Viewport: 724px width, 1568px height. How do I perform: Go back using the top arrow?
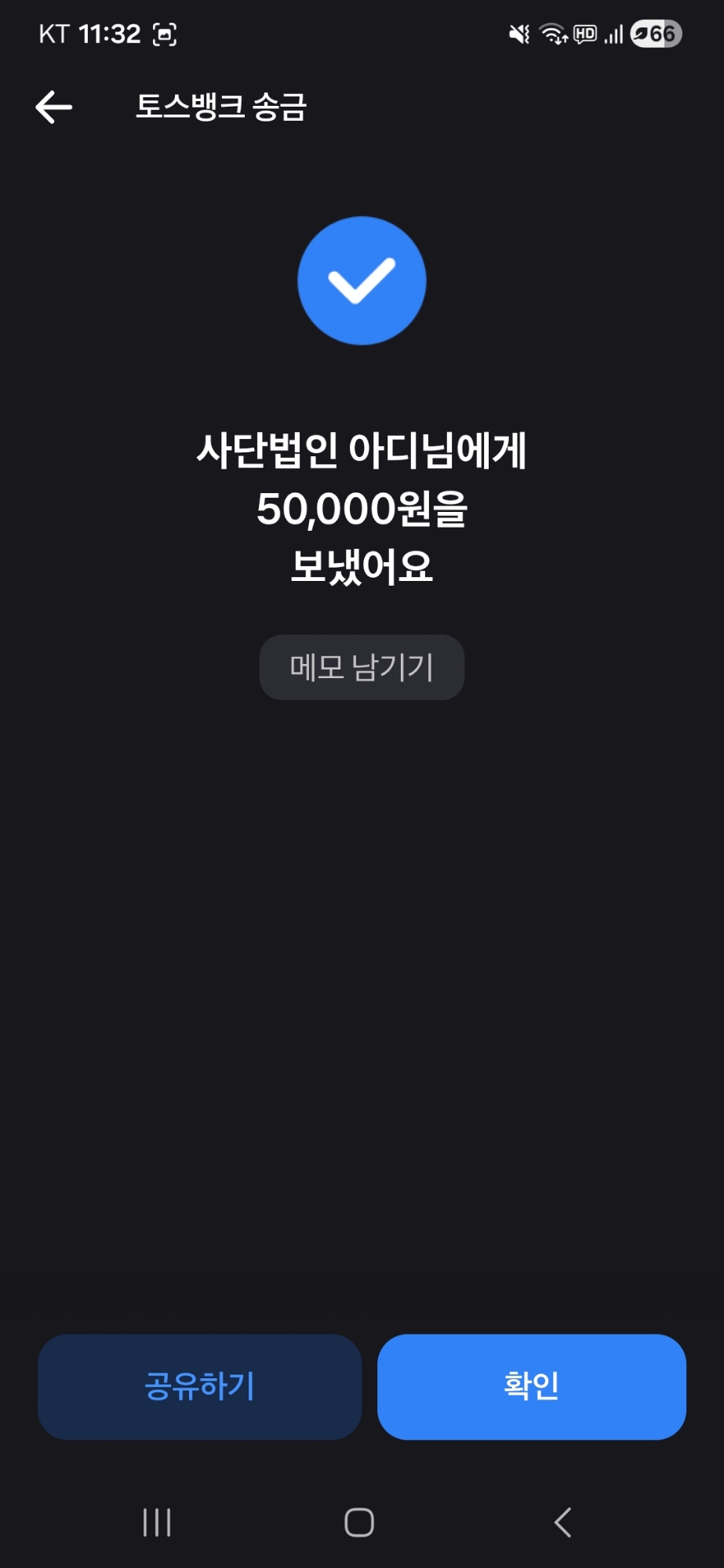(54, 107)
